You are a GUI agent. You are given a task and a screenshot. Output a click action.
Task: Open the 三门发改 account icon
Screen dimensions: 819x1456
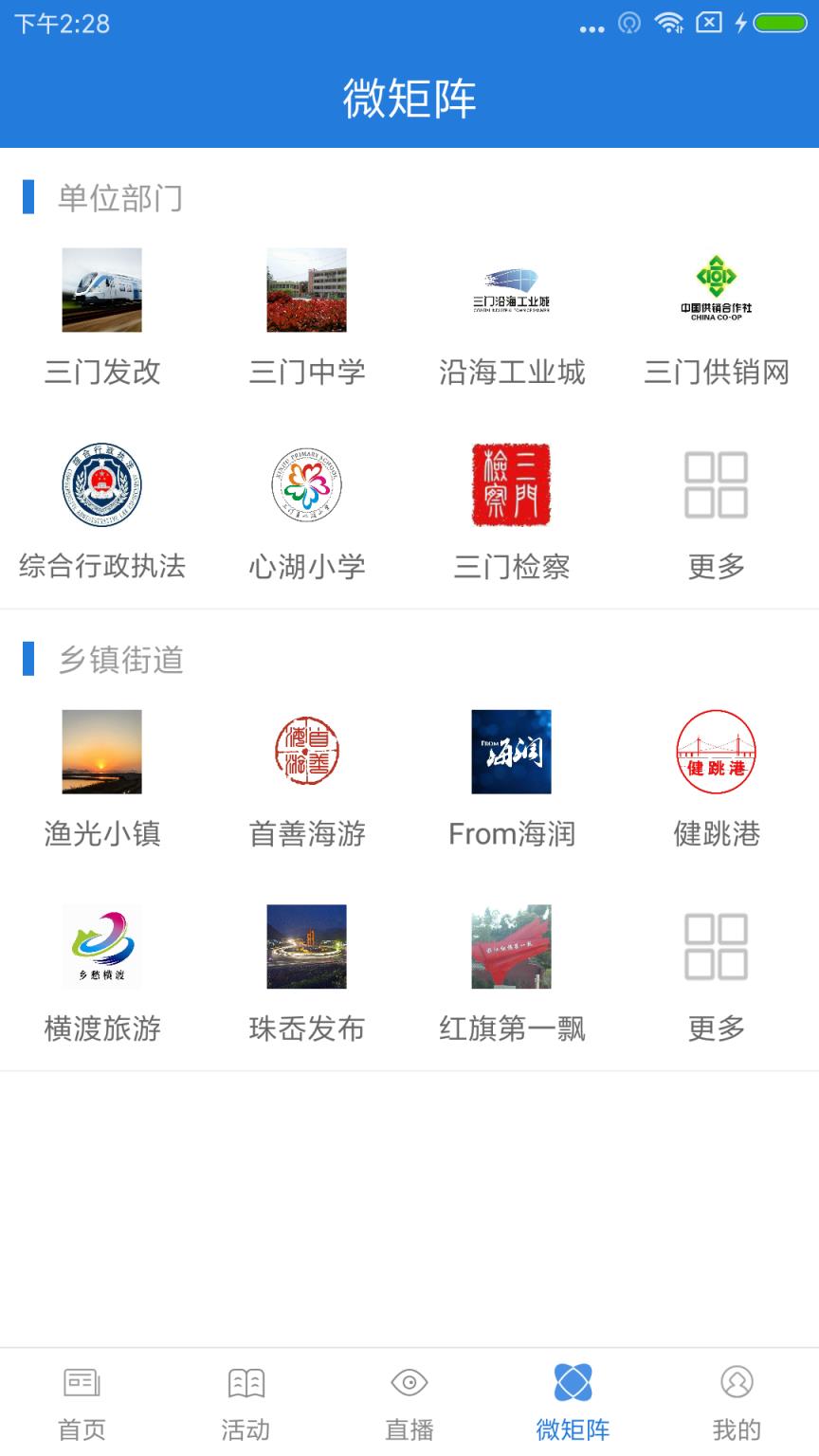point(102,290)
